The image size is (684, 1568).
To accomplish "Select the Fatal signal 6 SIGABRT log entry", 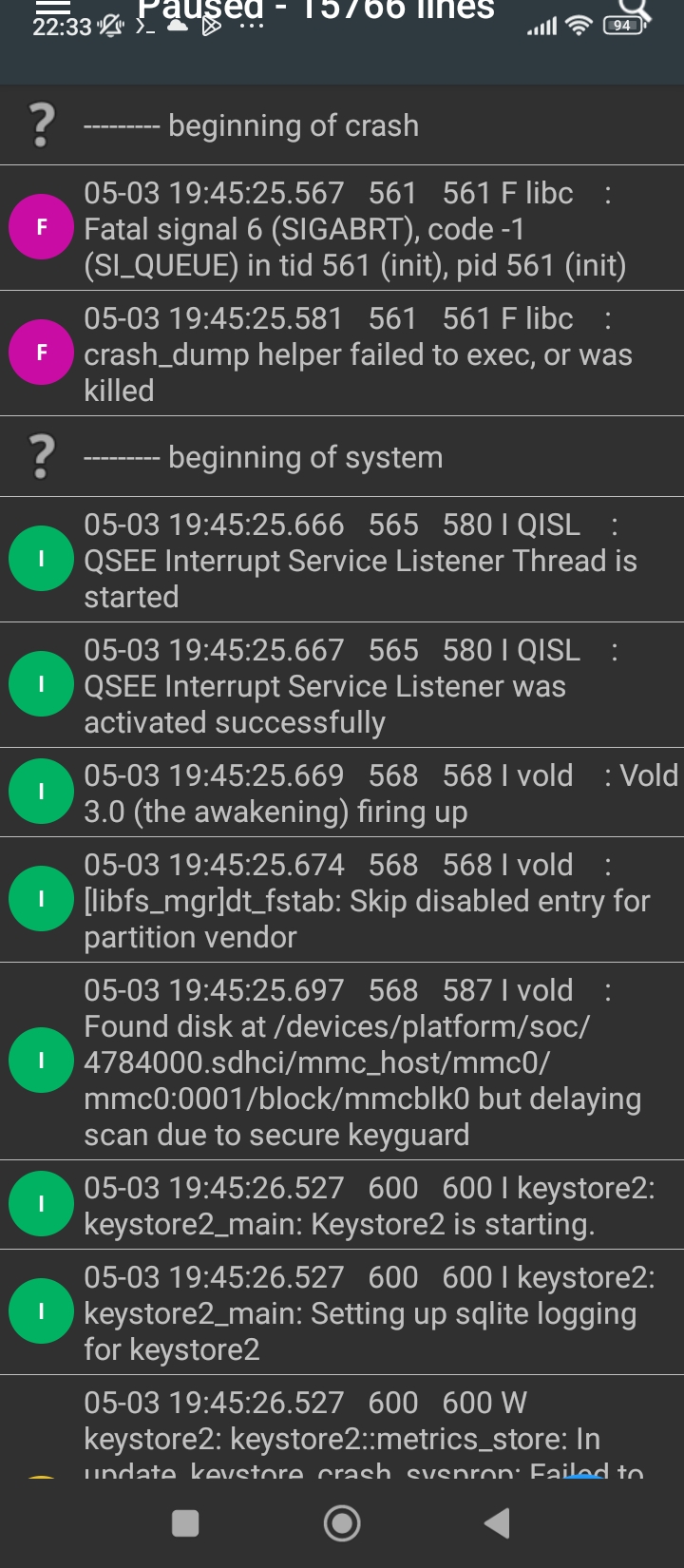I will coord(342,228).
